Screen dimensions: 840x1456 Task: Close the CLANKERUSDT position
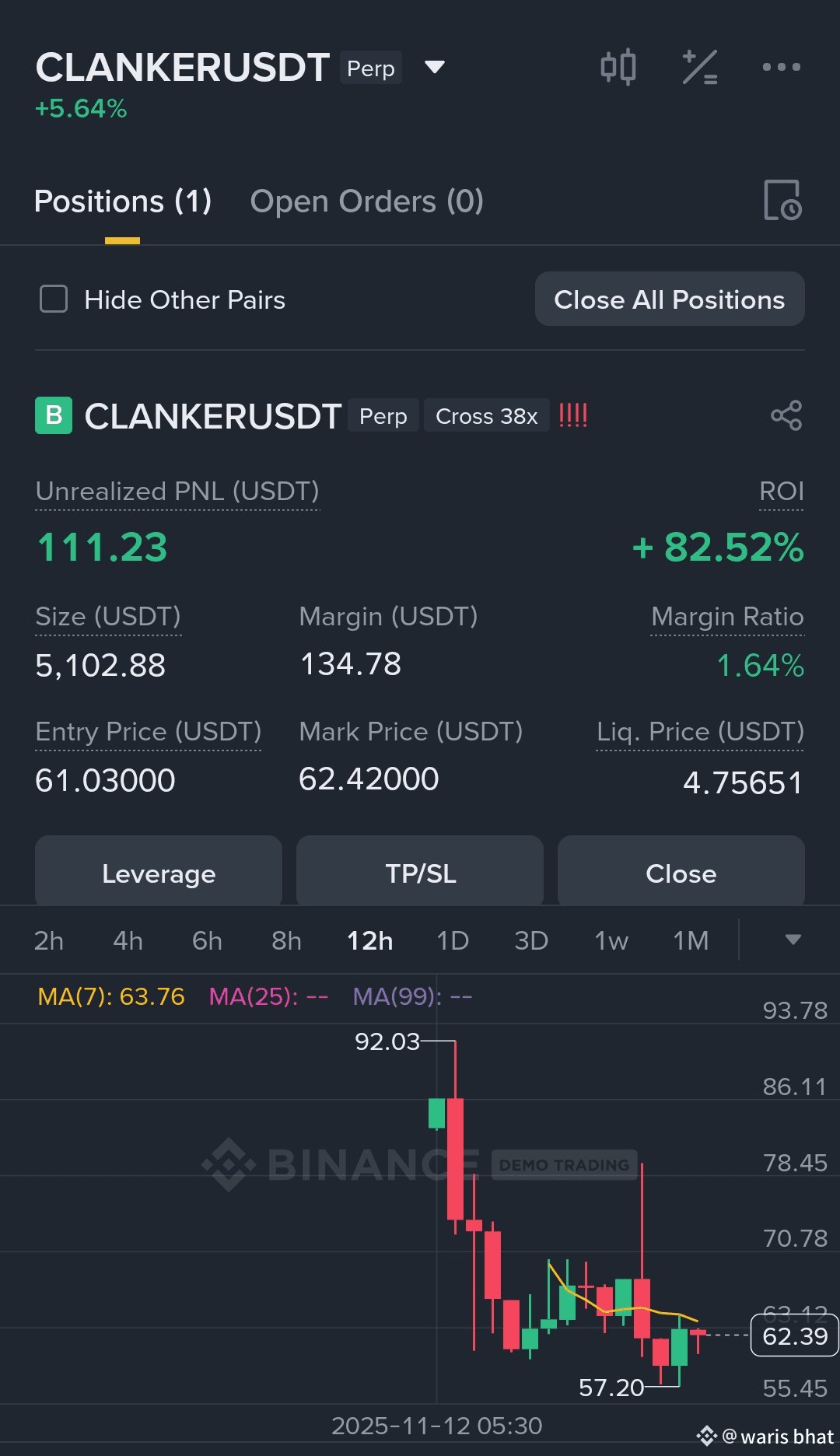pos(681,872)
